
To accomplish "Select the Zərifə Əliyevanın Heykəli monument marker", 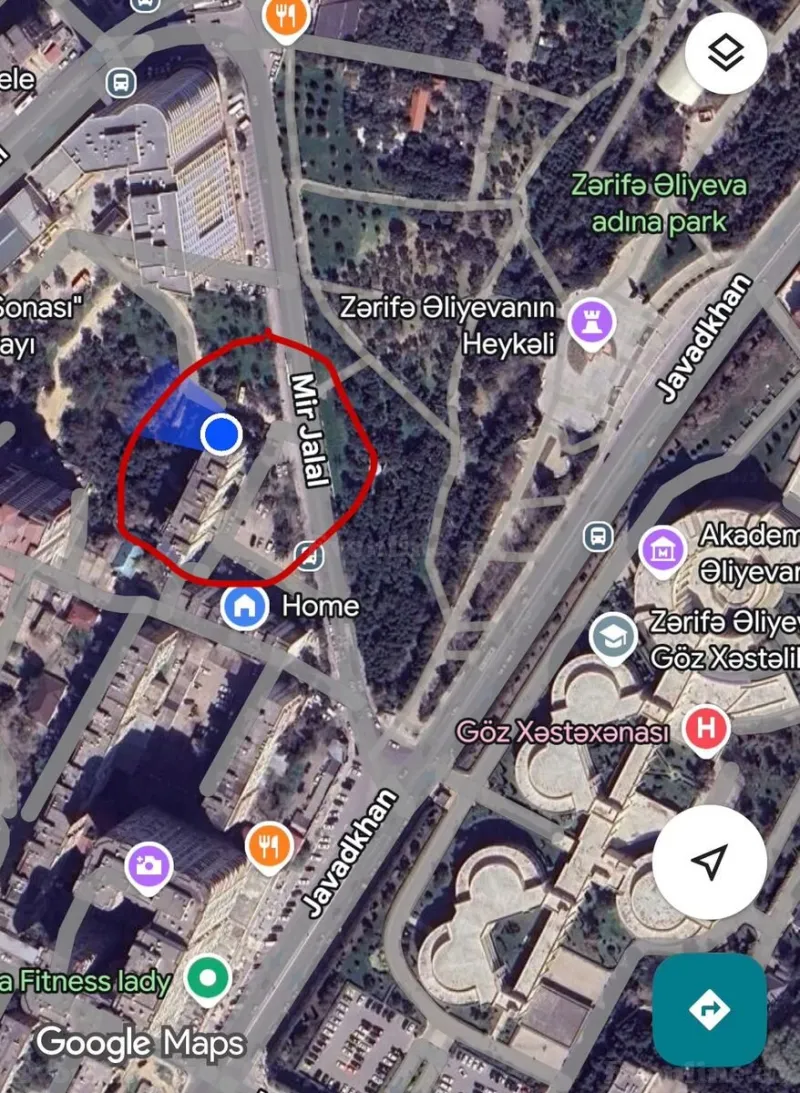I will (592, 323).
